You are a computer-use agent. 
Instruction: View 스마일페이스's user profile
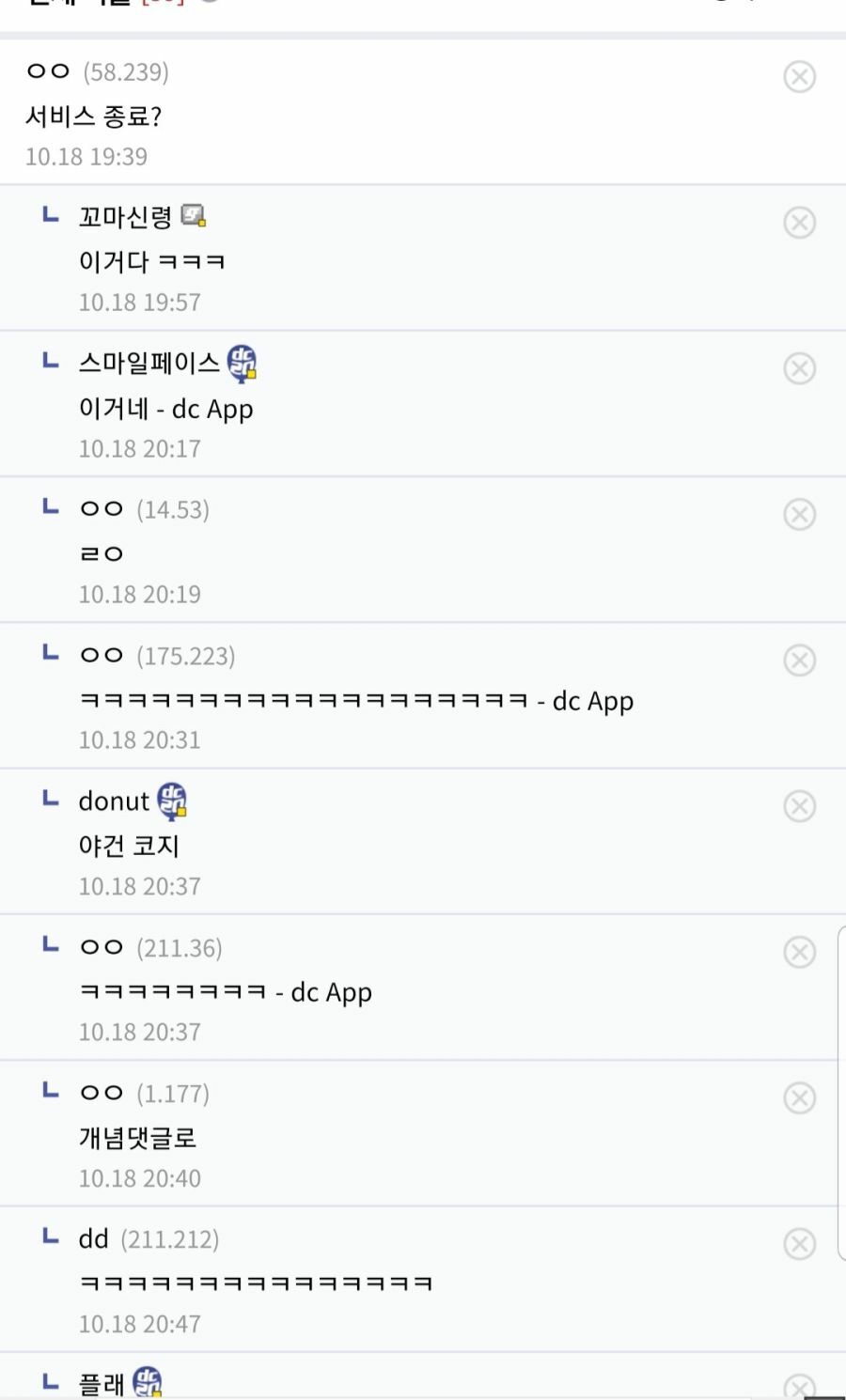pos(149,363)
